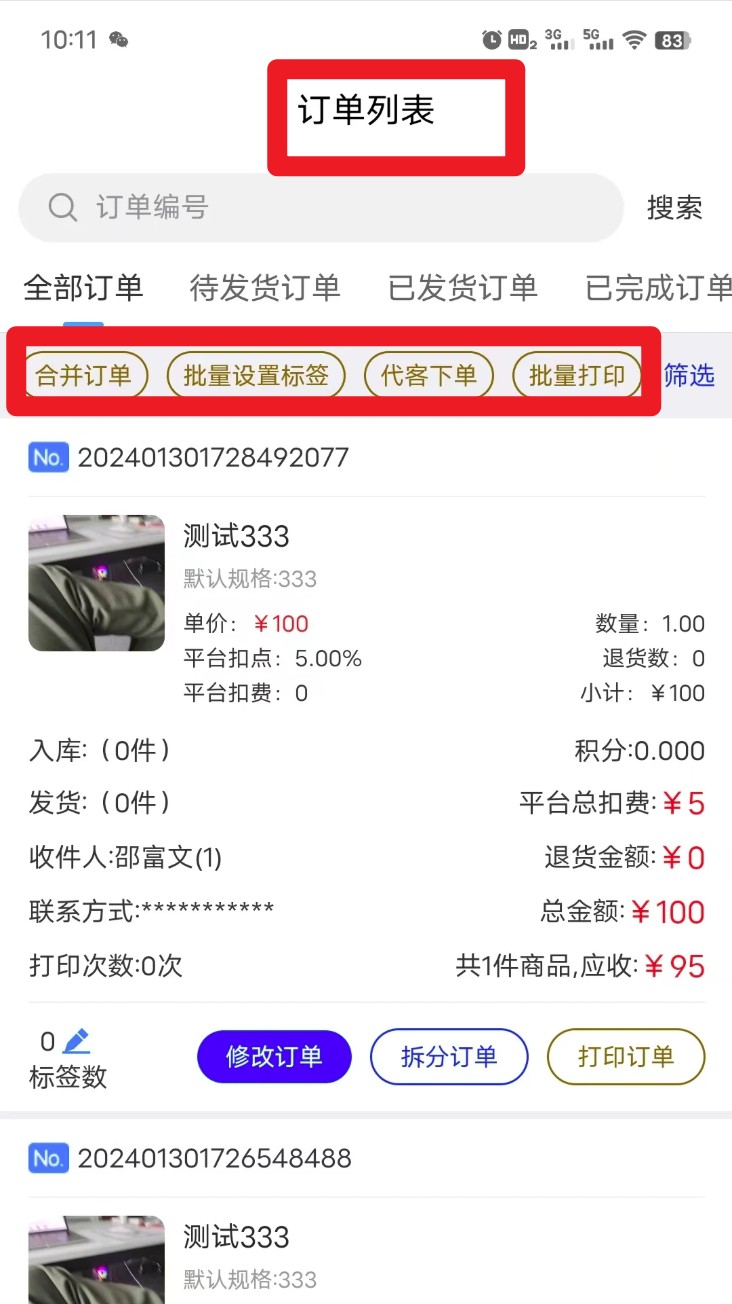Select 批量打印
This screenshot has width=732, height=1304.
point(577,376)
